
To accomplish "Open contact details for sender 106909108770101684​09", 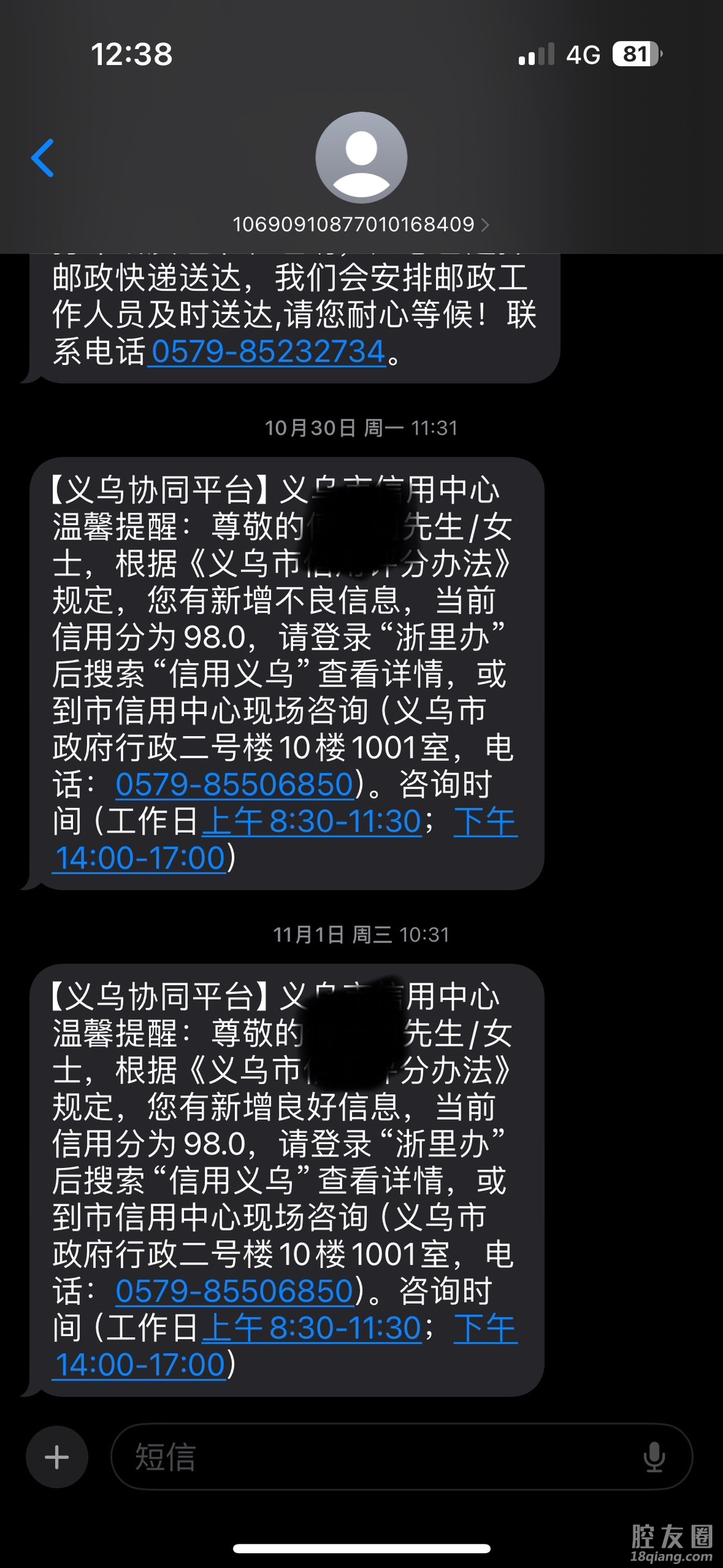I will click(x=360, y=224).
